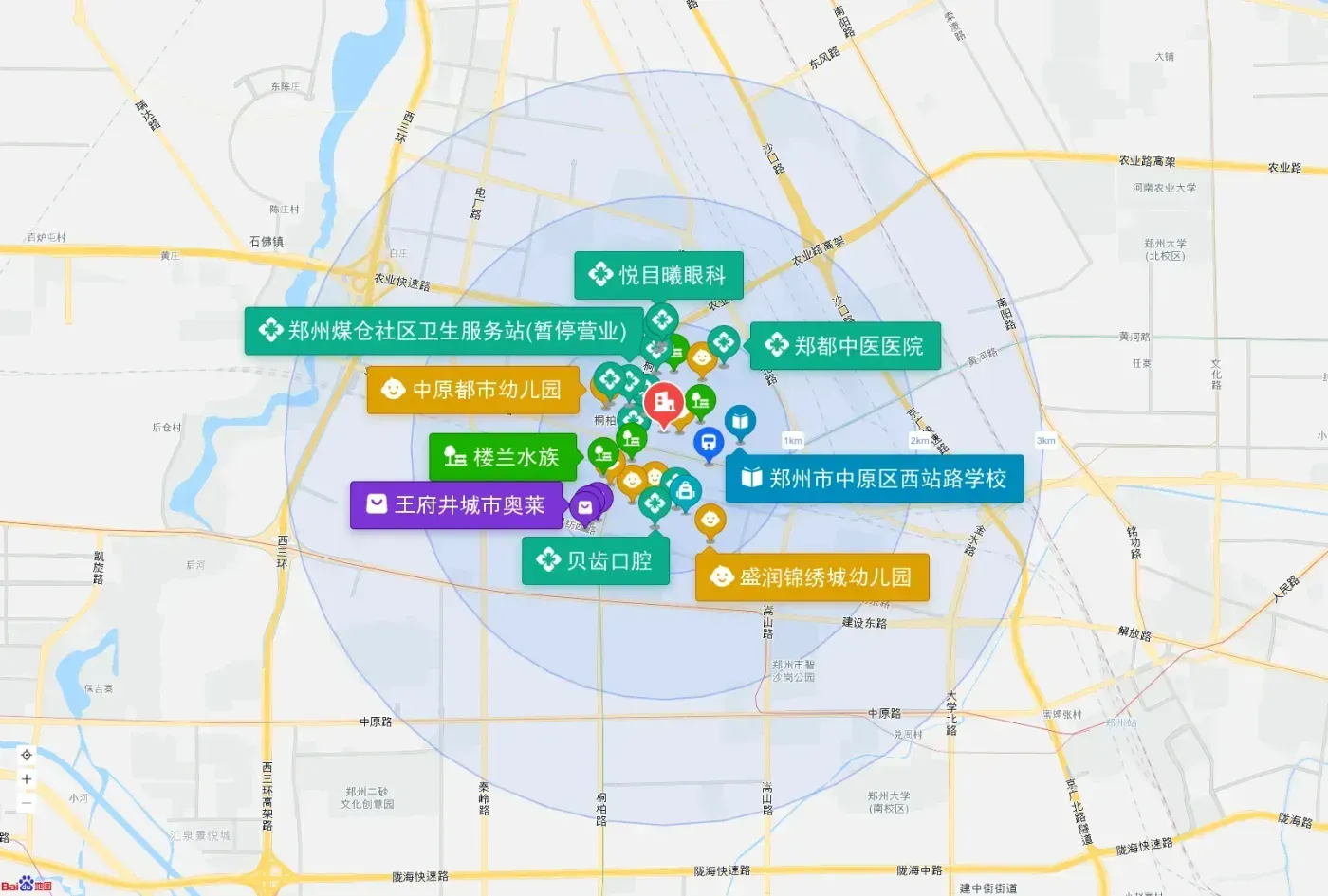Select the 中原都市幼儿园 label
The width and height of the screenshot is (1328, 896).
473,390
